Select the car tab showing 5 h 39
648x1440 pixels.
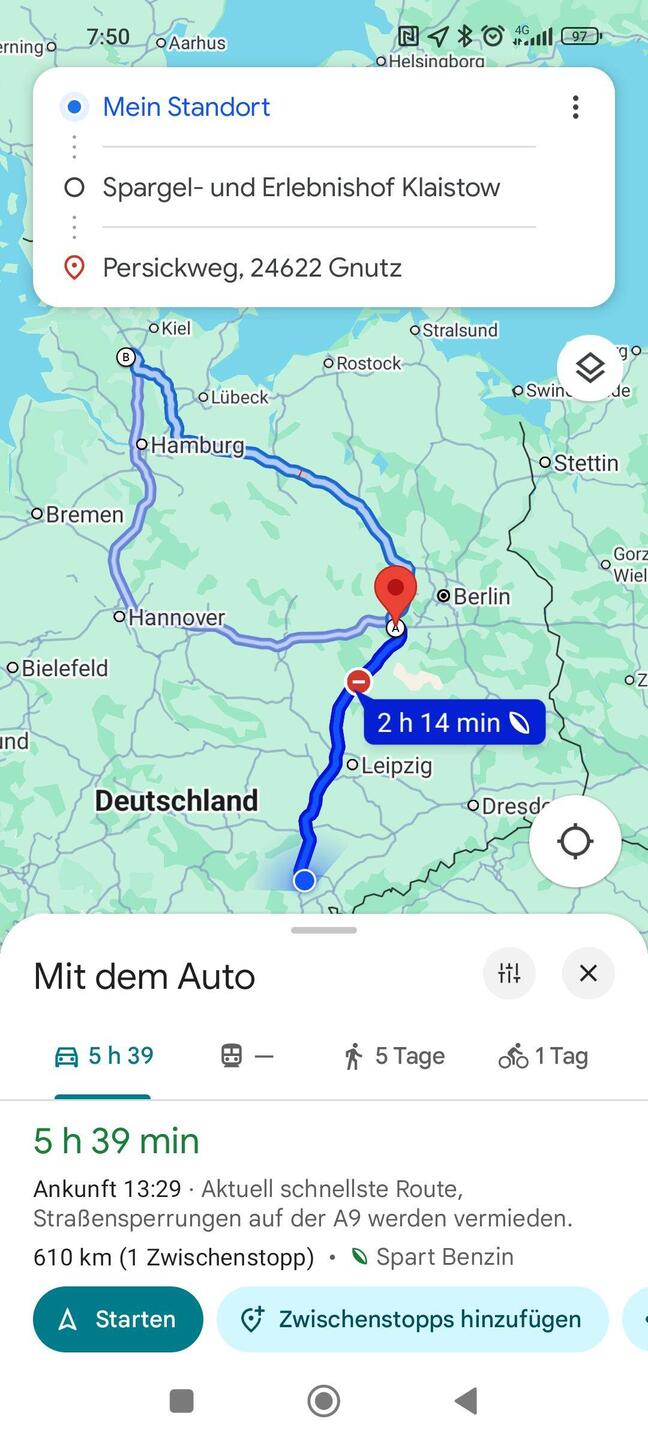click(104, 1056)
